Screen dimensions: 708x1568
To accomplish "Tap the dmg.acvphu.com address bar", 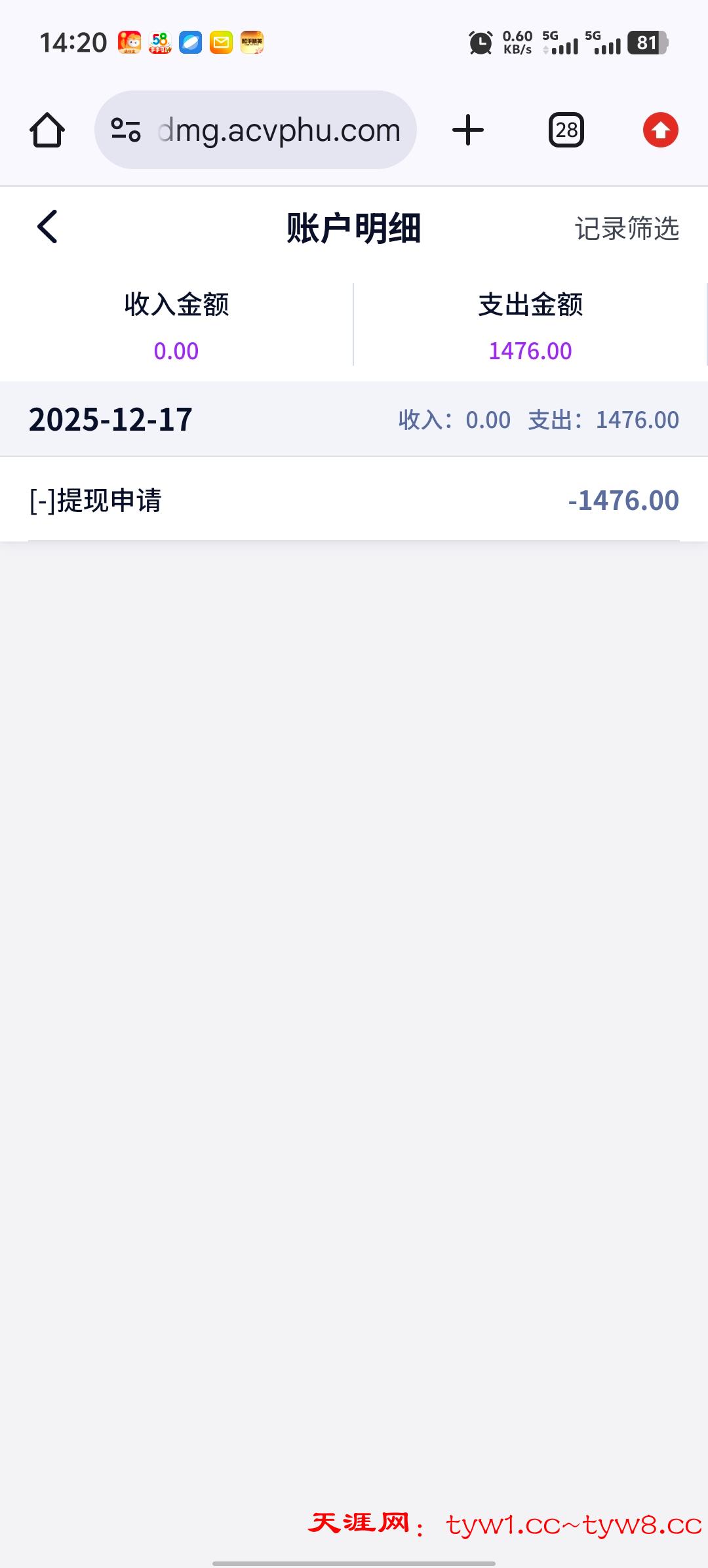I will coord(279,130).
